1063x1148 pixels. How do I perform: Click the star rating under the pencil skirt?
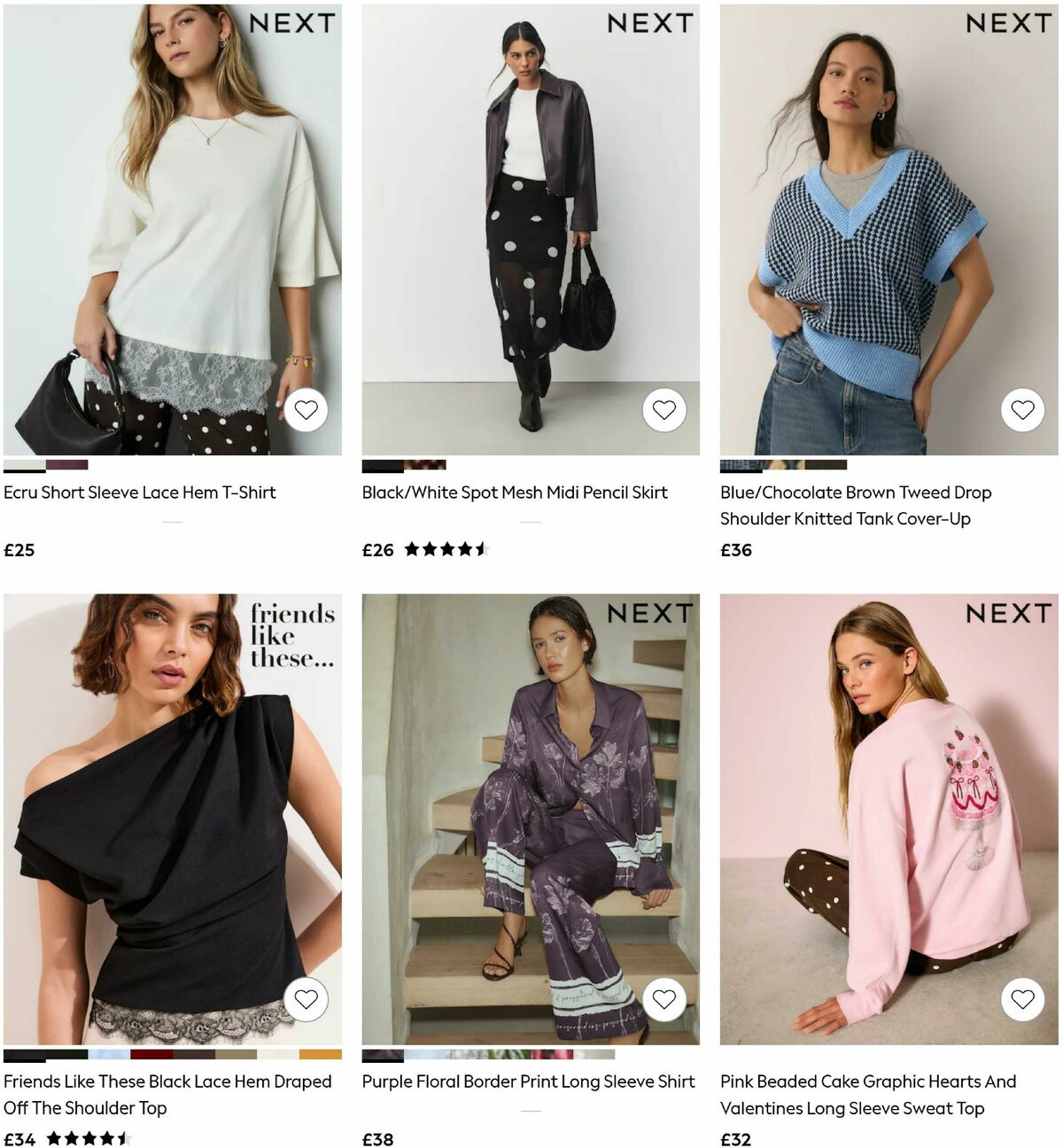point(445,549)
